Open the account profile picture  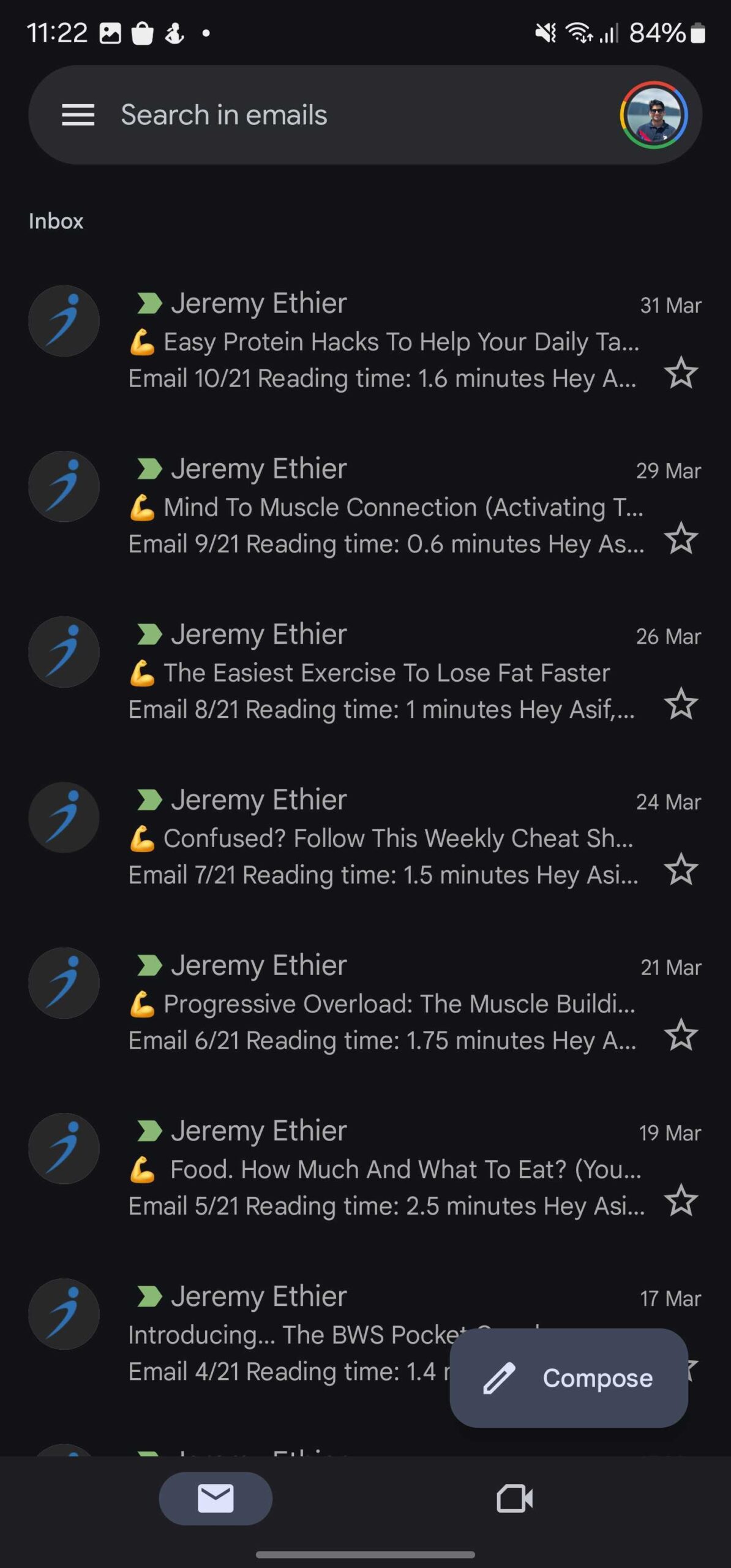tap(653, 115)
